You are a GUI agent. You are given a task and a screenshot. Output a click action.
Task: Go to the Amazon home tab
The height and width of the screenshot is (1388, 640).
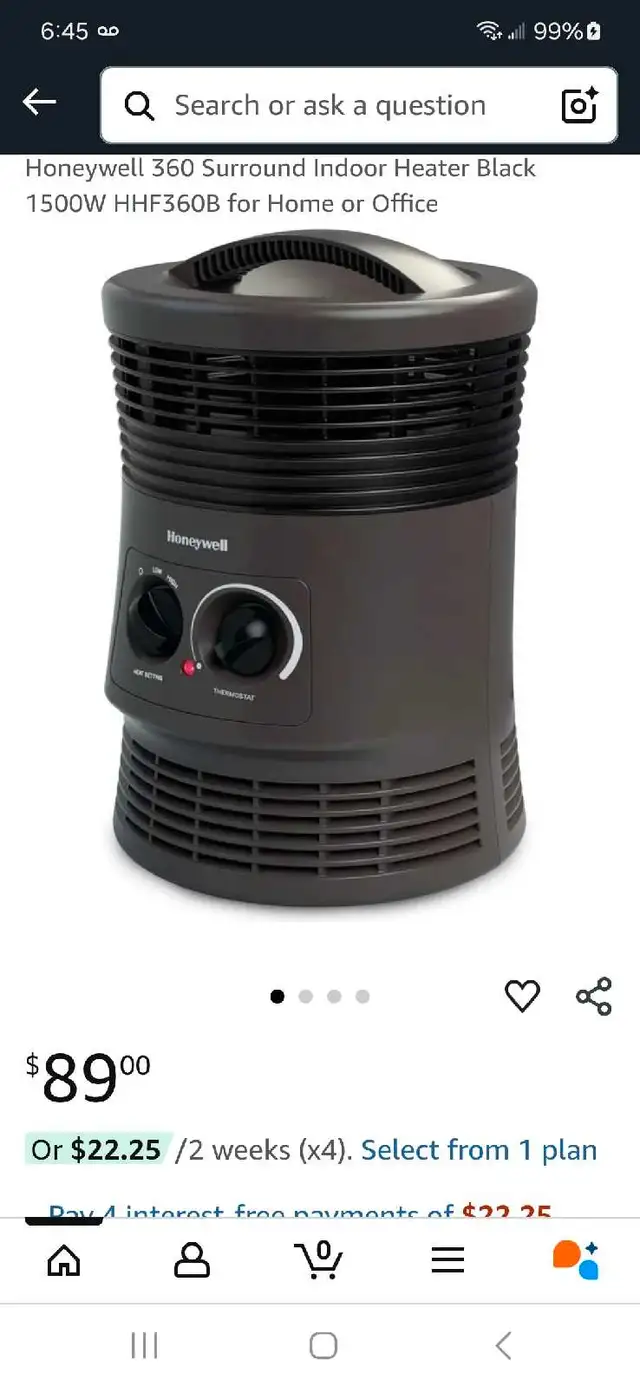[64, 1260]
